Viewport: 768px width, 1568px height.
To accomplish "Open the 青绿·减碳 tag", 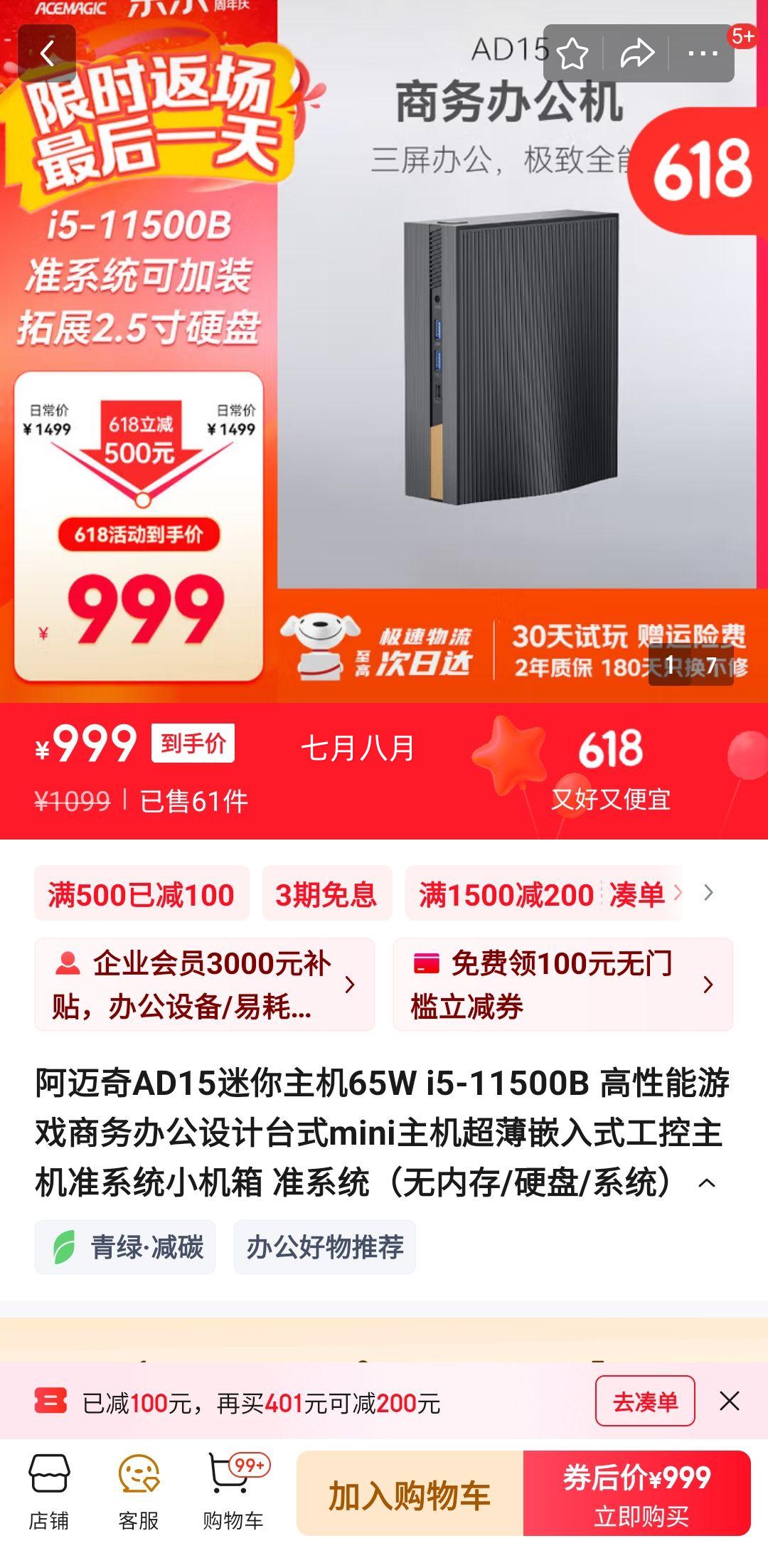I will pyautogui.click(x=126, y=1247).
